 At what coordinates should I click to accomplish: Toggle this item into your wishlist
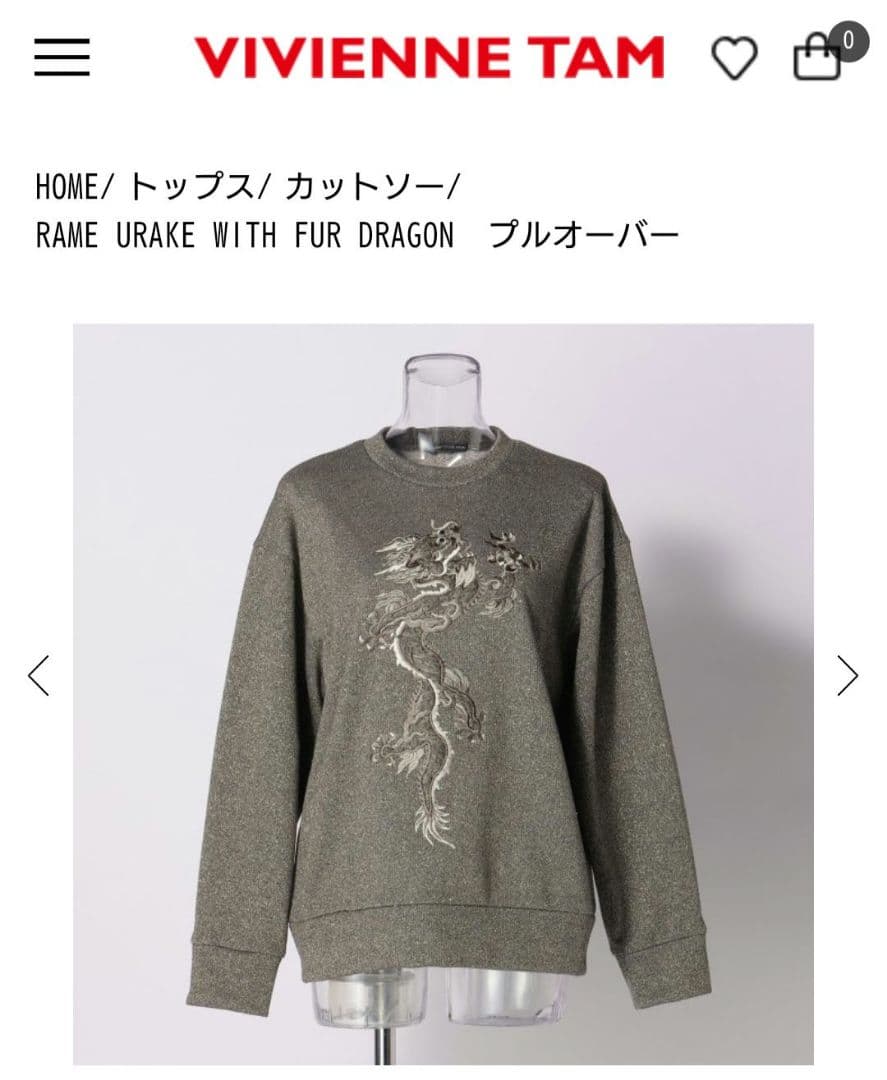tap(733, 57)
